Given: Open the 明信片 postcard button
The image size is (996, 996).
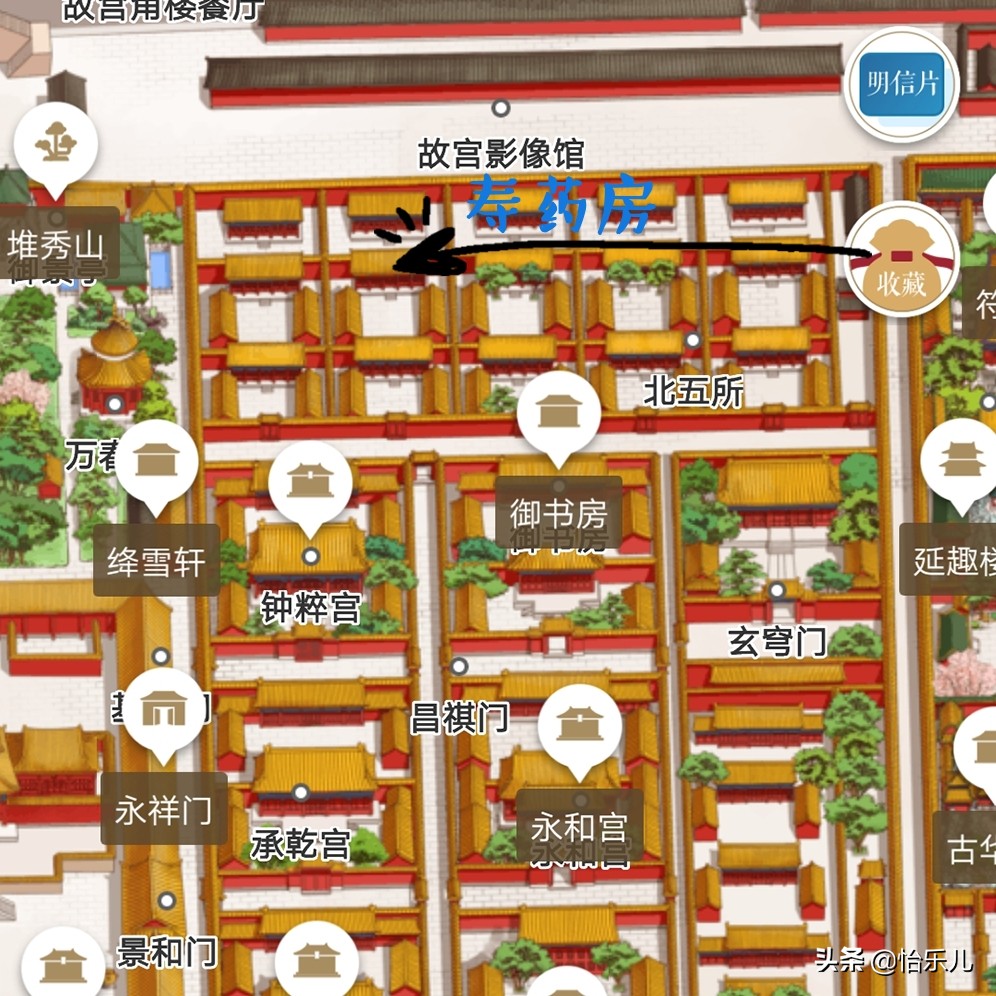Looking at the screenshot, I should (902, 84).
